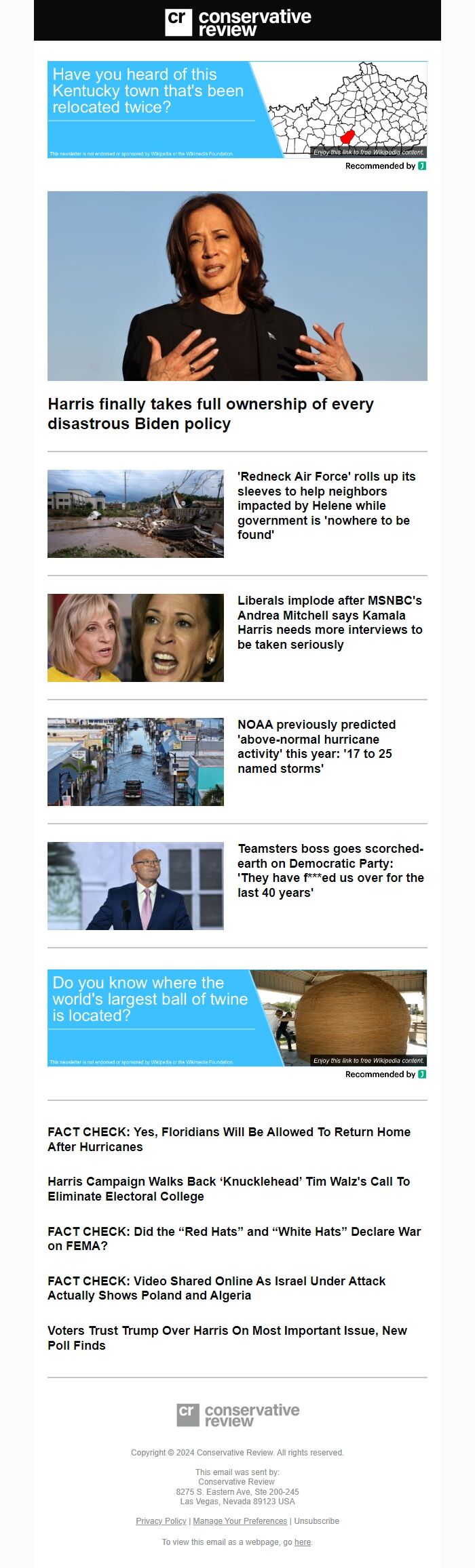This screenshot has width=475, height=1568.
Task: Read the Teamsters boss scorched-earth article
Action: [330, 870]
